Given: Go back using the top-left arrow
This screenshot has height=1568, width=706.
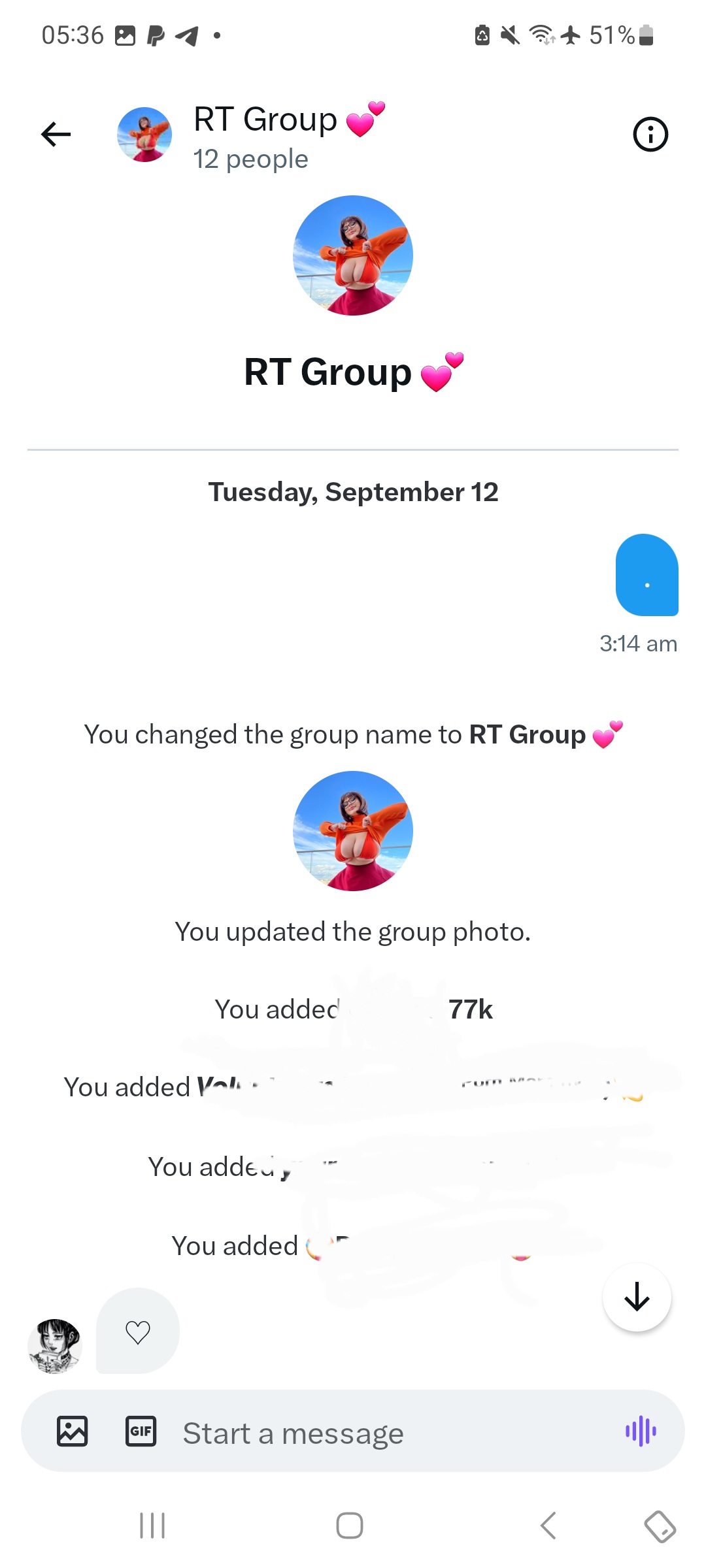Looking at the screenshot, I should [56, 135].
